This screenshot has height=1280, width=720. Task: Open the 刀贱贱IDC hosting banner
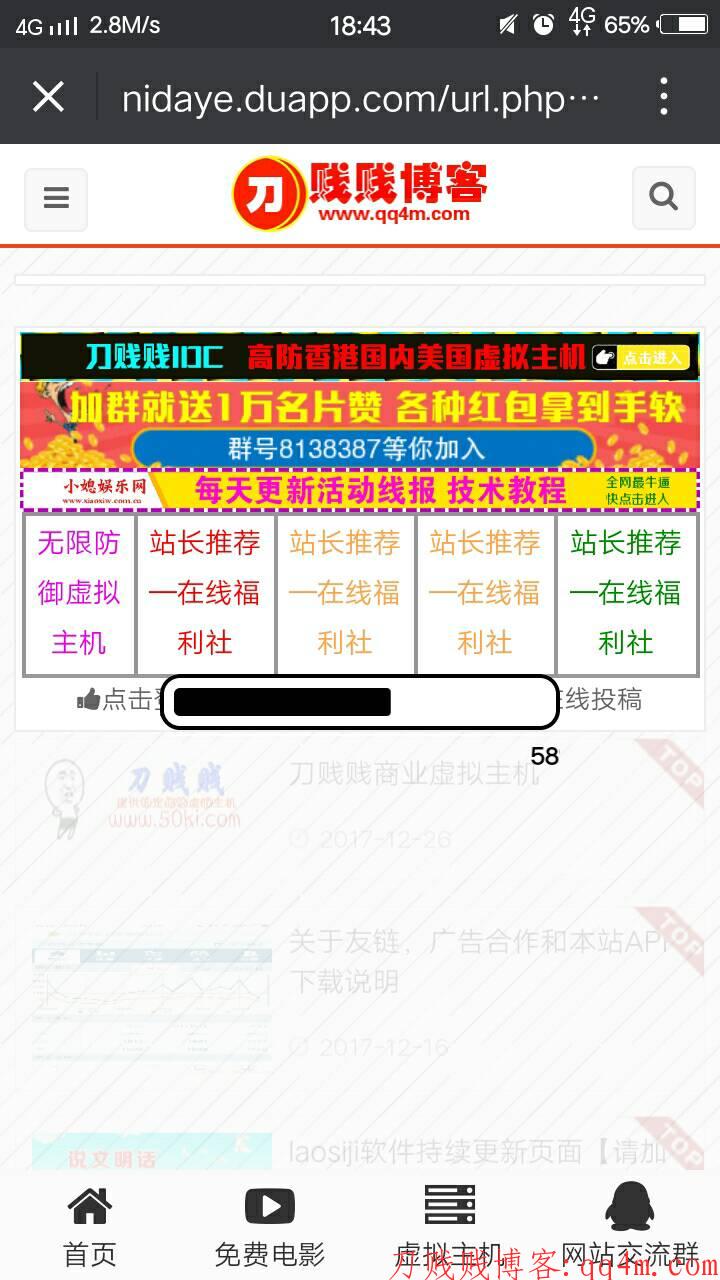pos(360,356)
